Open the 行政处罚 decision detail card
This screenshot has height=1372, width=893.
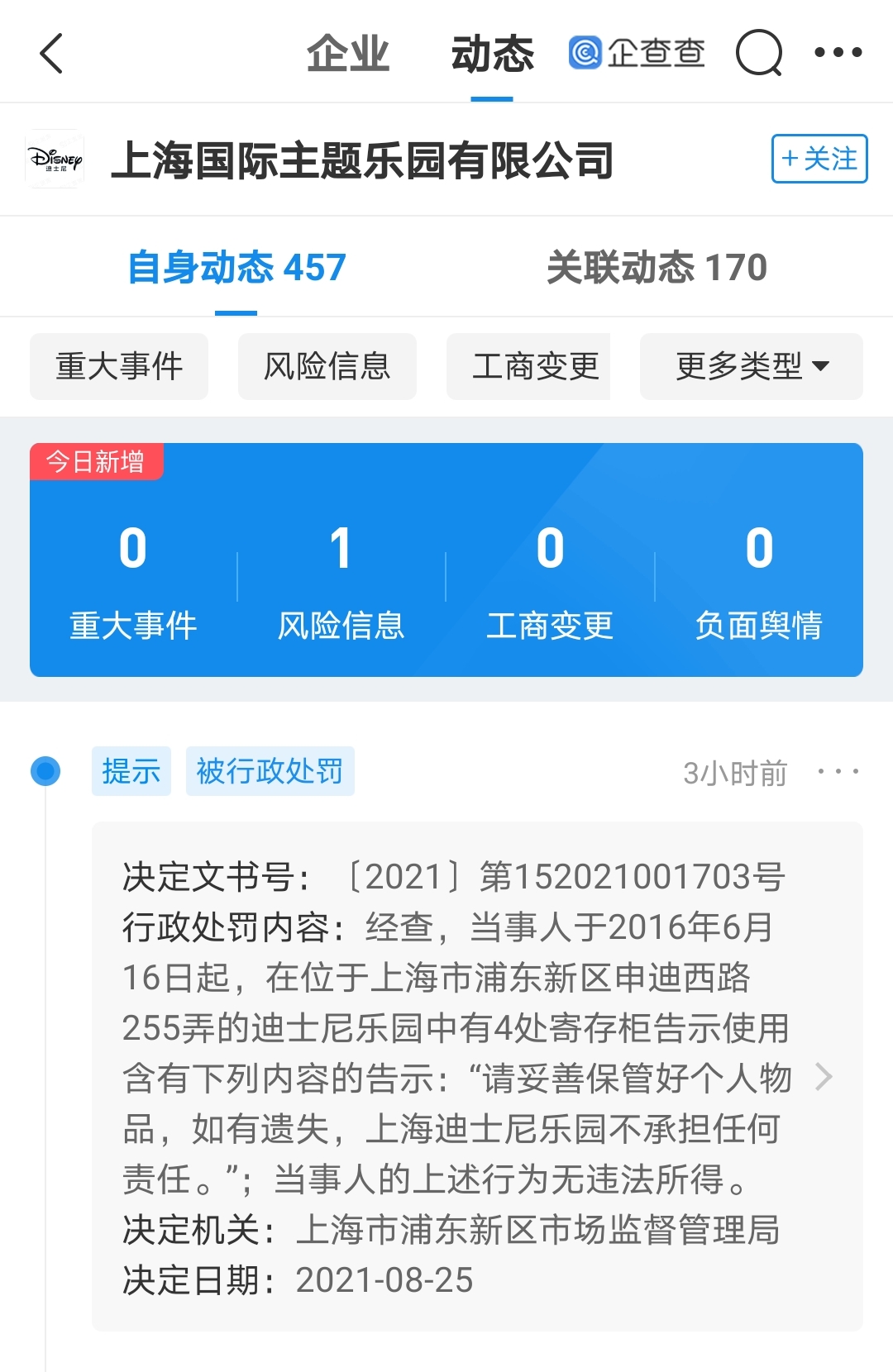pyautogui.click(x=476, y=1076)
